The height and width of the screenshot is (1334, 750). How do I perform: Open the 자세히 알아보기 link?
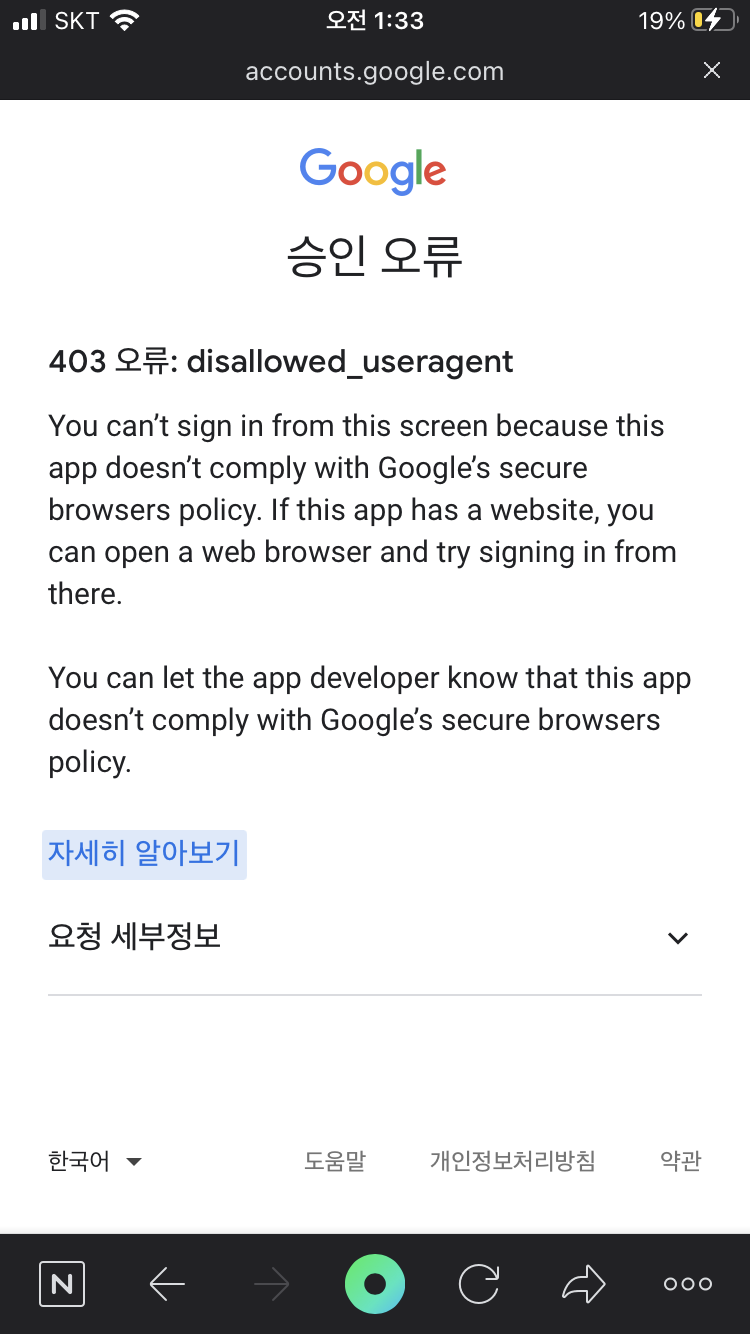tap(144, 854)
